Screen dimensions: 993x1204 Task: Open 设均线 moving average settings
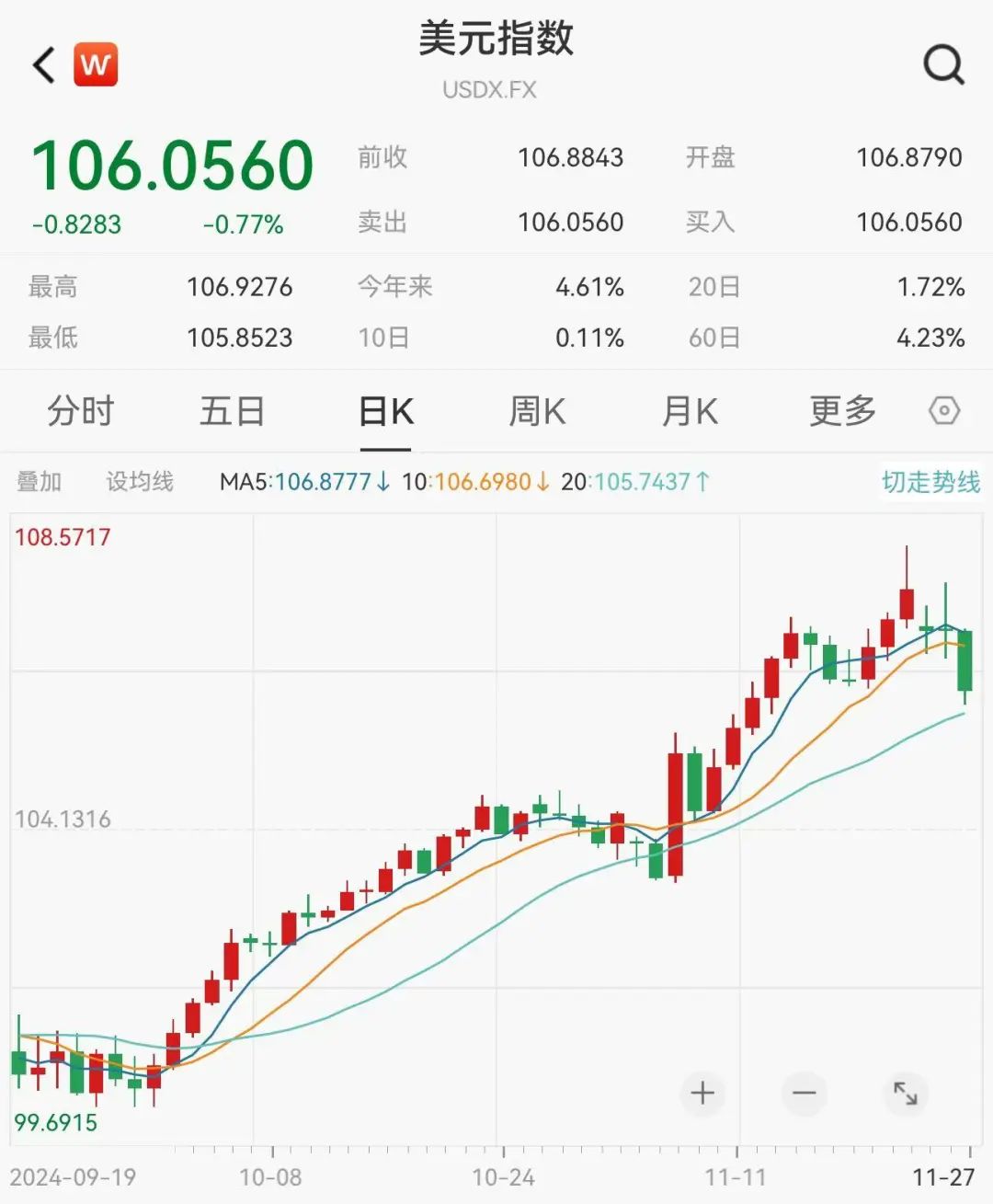click(139, 482)
